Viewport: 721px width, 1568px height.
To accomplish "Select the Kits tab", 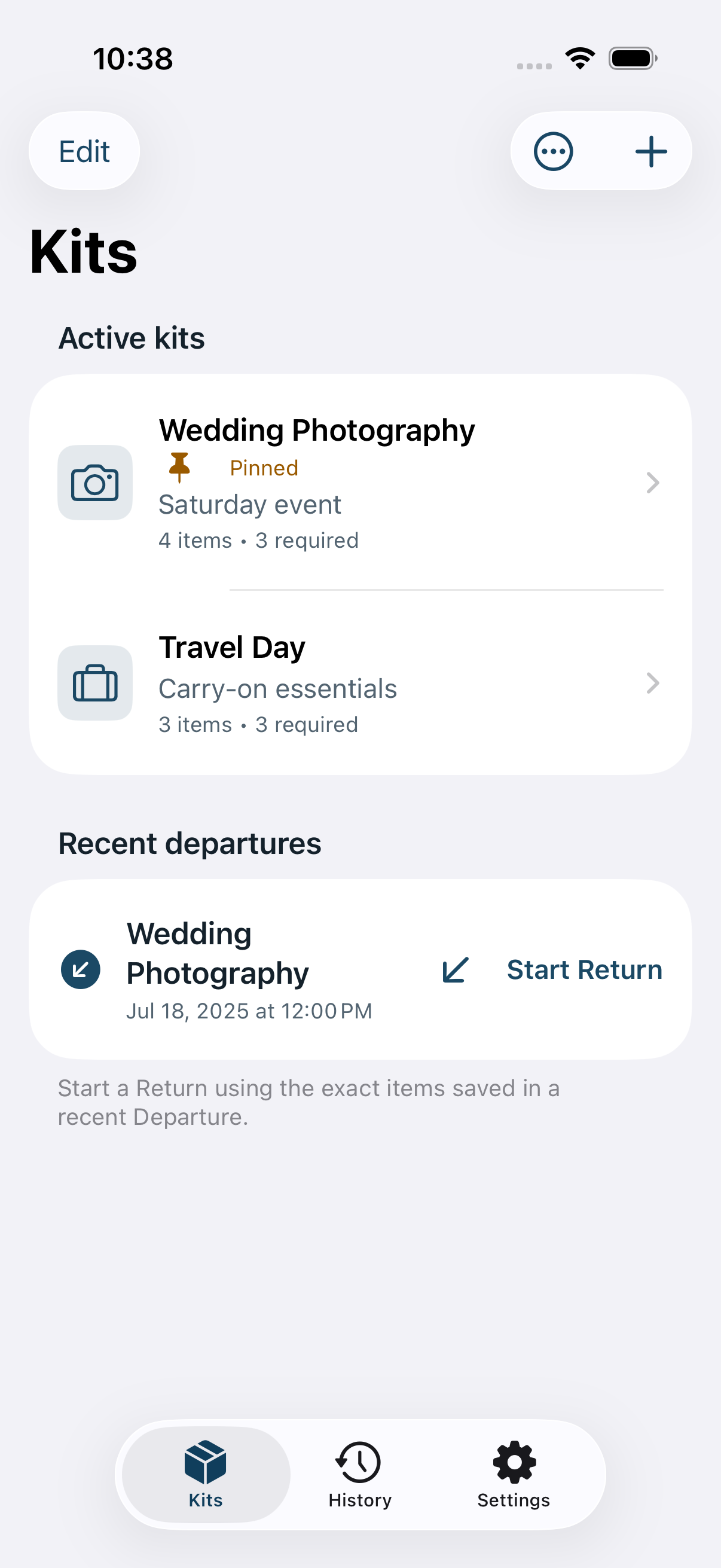I will [206, 1474].
